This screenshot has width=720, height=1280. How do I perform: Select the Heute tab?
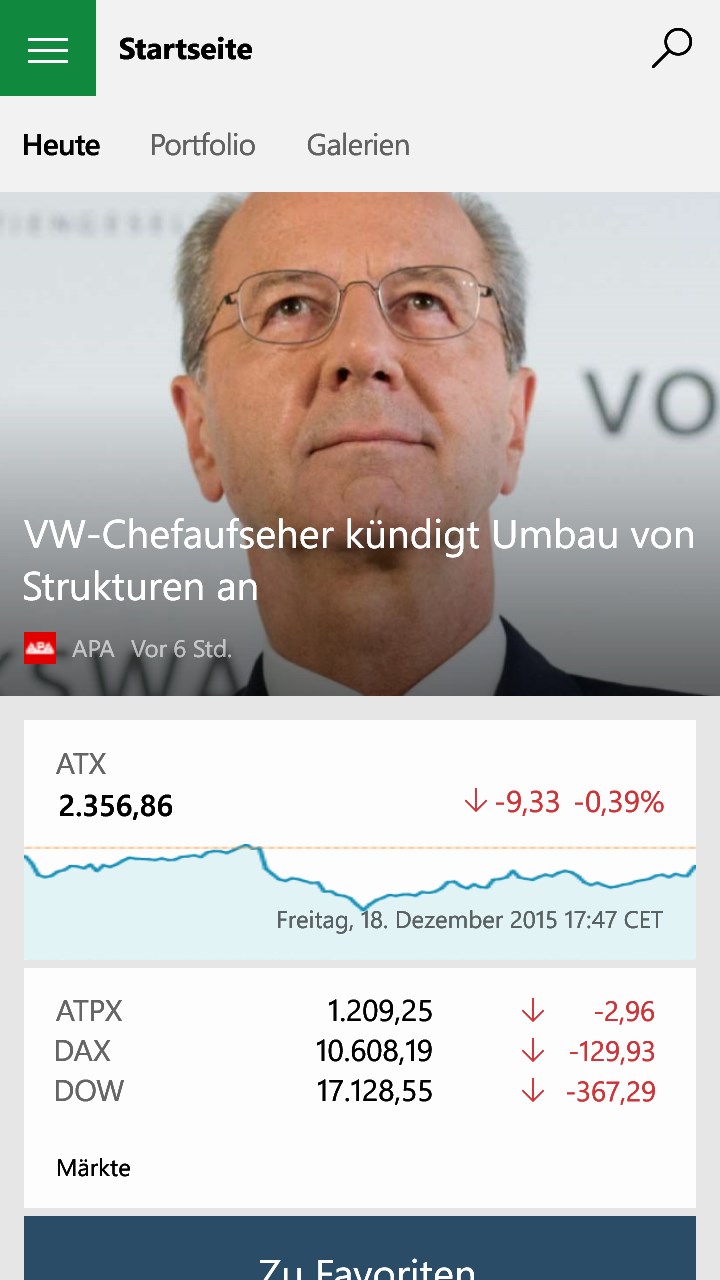(61, 145)
